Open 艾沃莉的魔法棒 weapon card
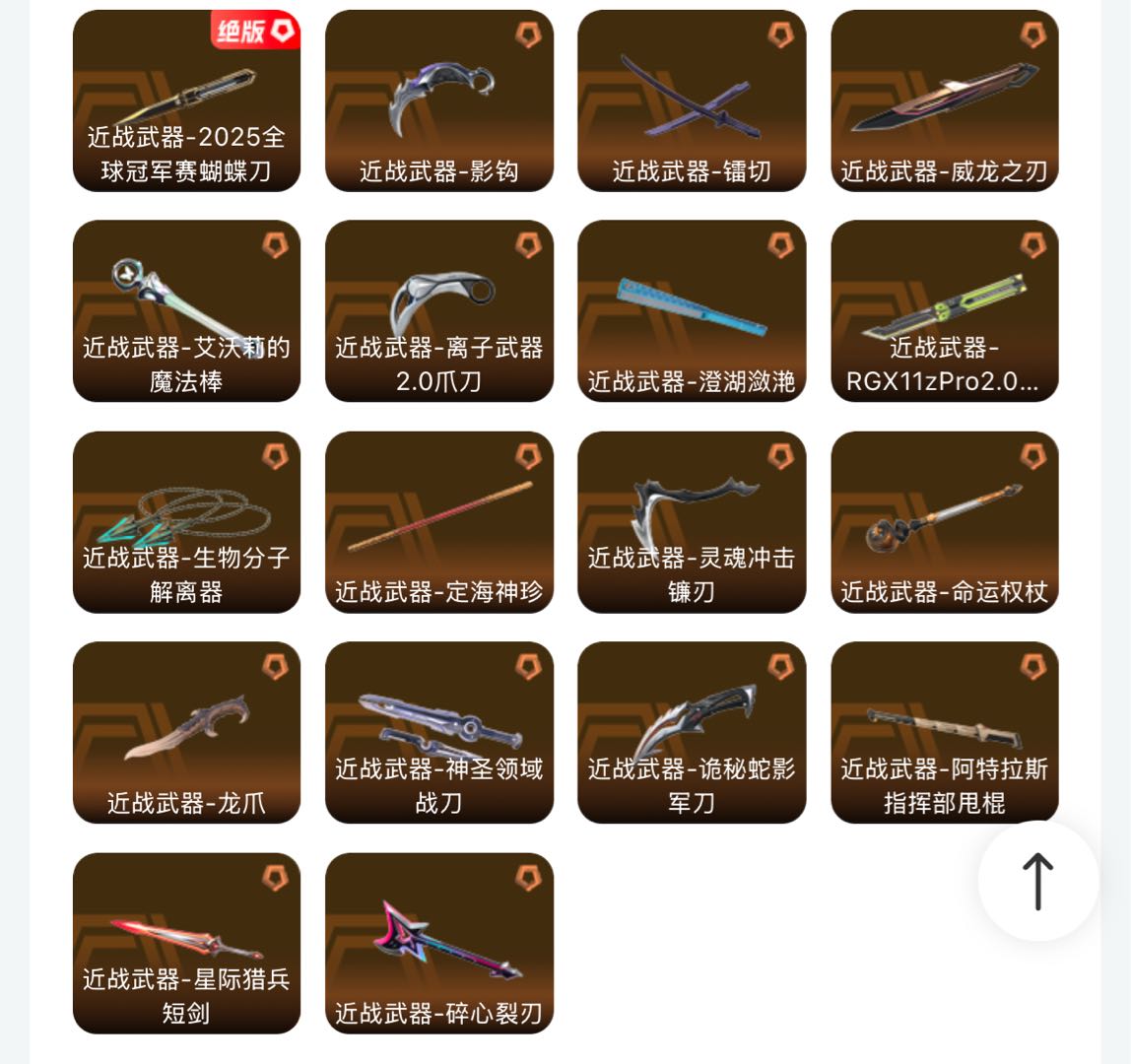This screenshot has width=1131, height=1064. coord(187,311)
